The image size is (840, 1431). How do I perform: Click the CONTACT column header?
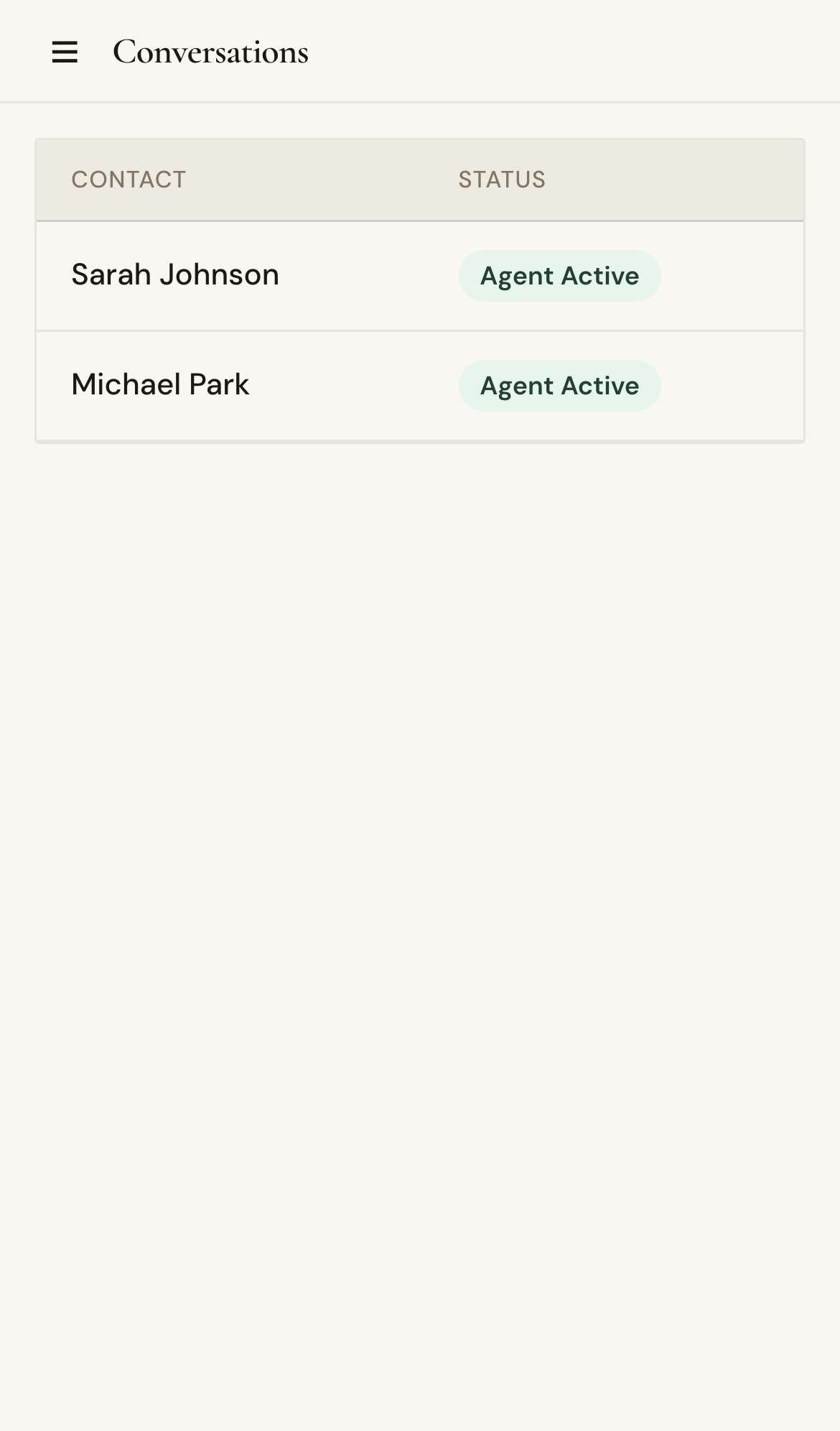[129, 179]
